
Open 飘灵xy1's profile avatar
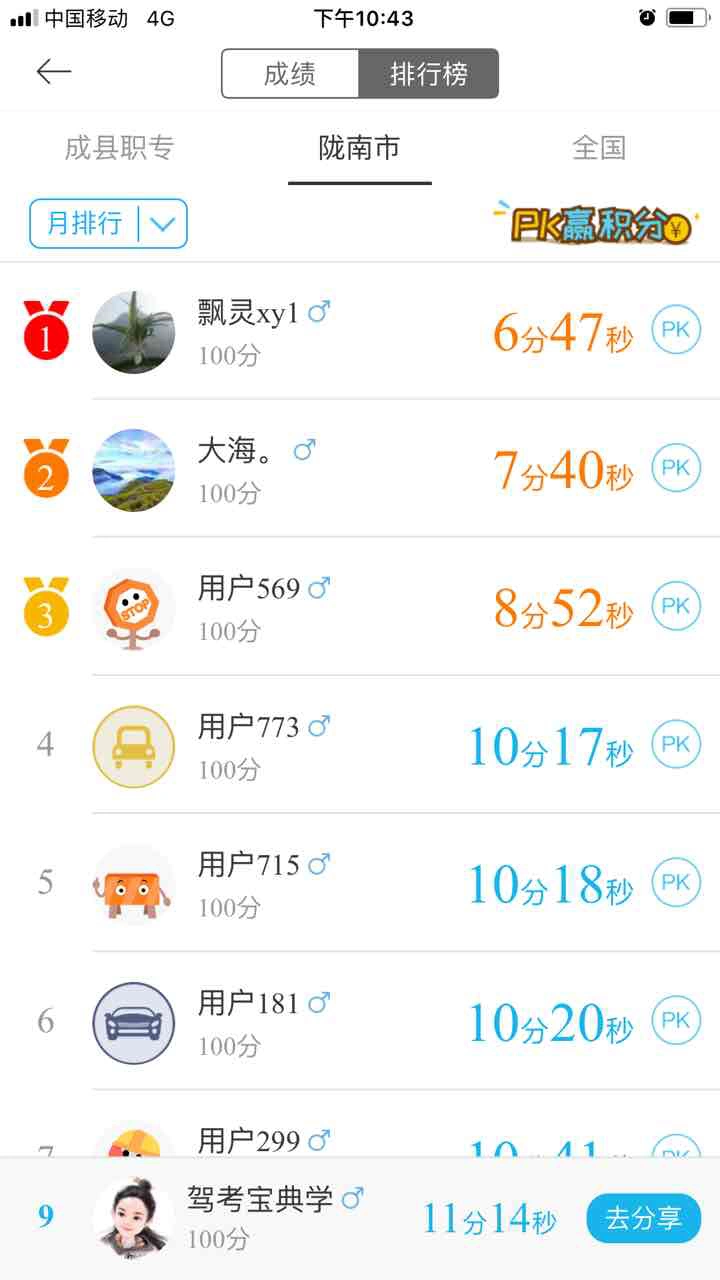tap(133, 332)
